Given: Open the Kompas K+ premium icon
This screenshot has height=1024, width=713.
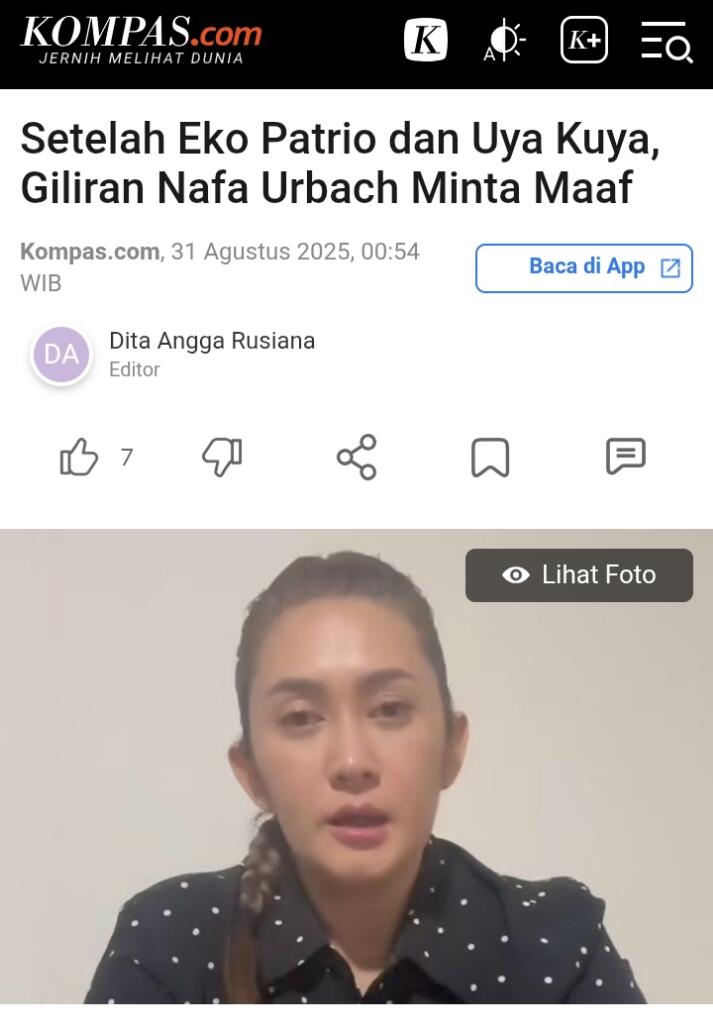Looking at the screenshot, I should click(x=584, y=41).
